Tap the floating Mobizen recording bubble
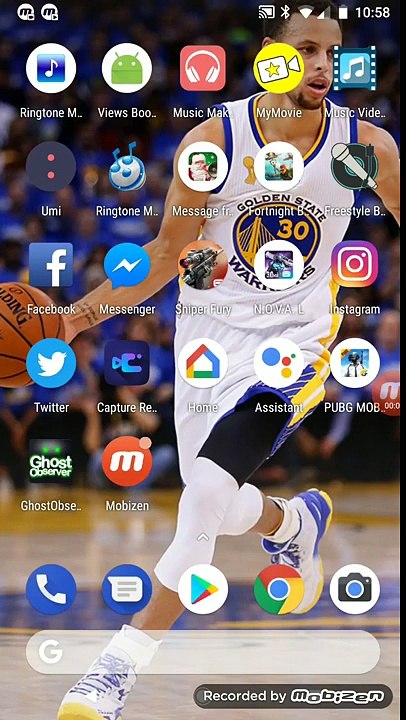406x720 pixels. tap(387, 393)
